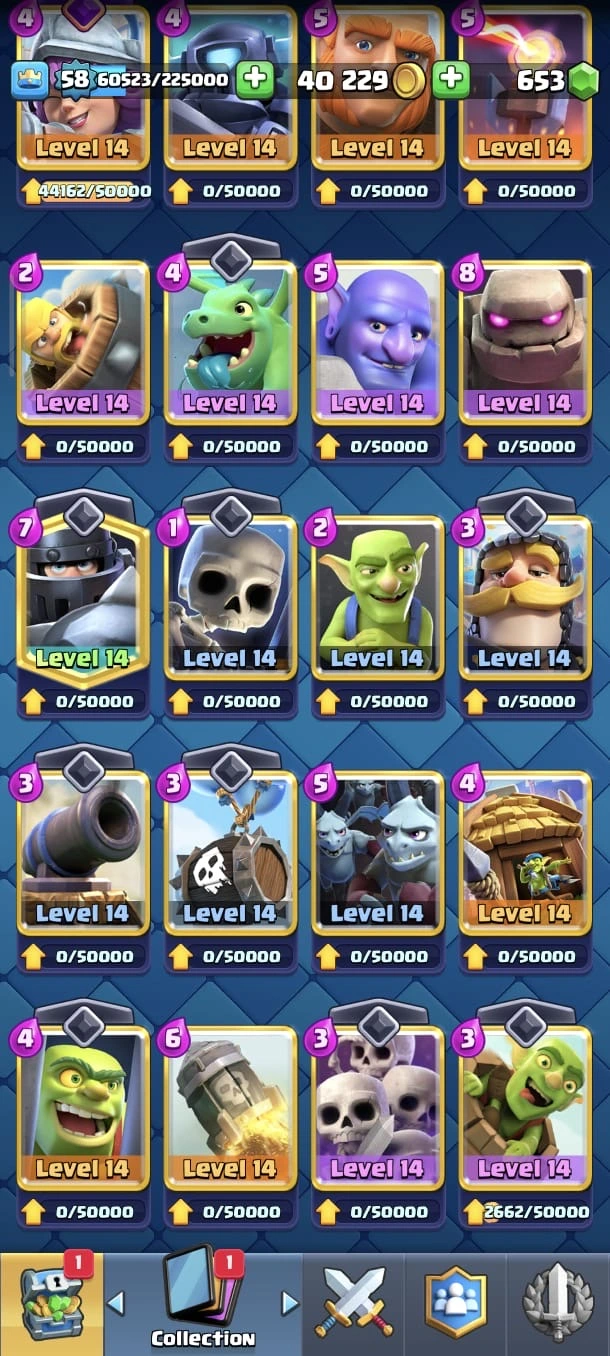Tap the plus button beside experience points
610x1356 pixels.
click(255, 80)
